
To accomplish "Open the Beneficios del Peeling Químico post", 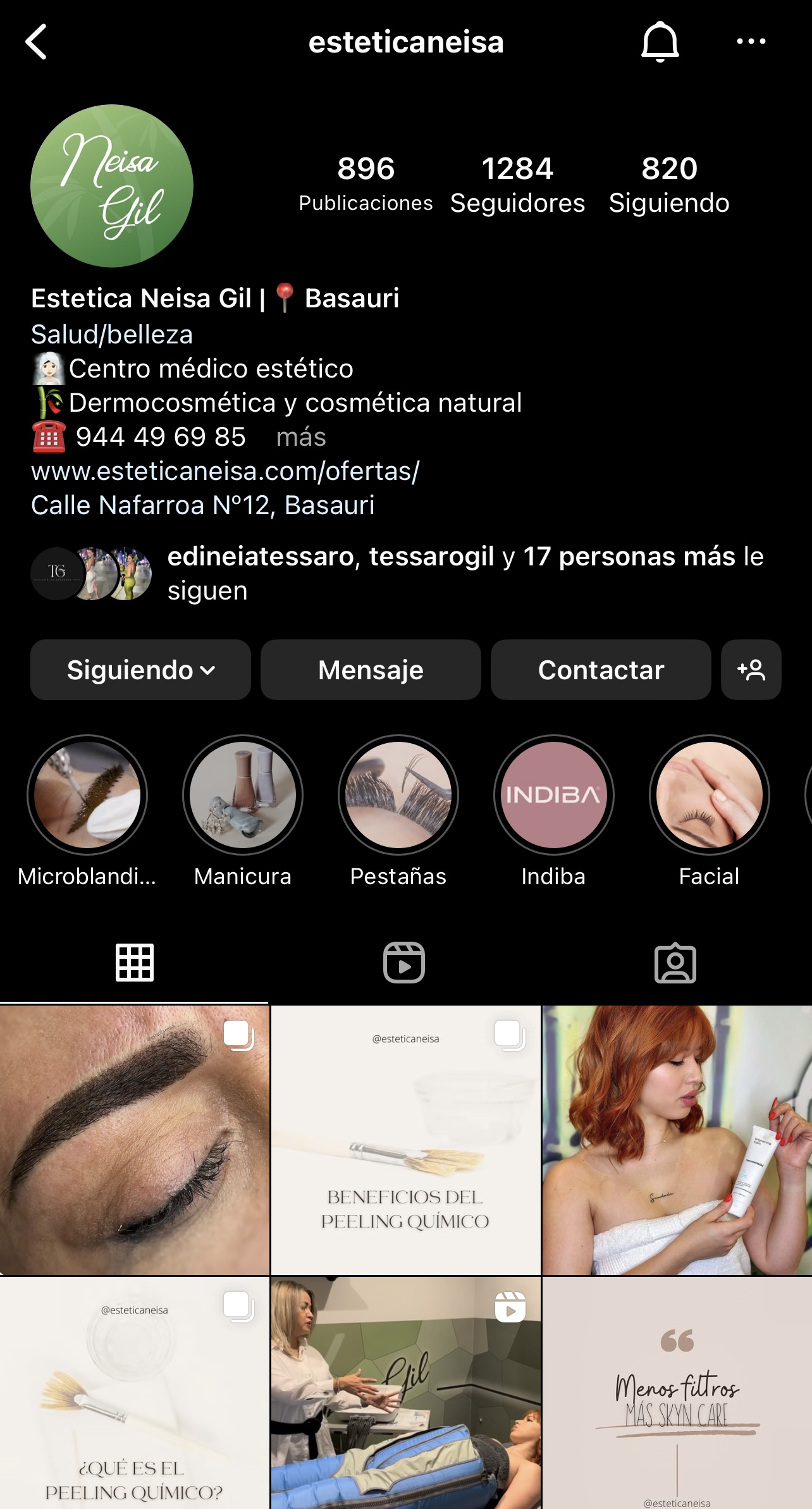I will point(405,1140).
